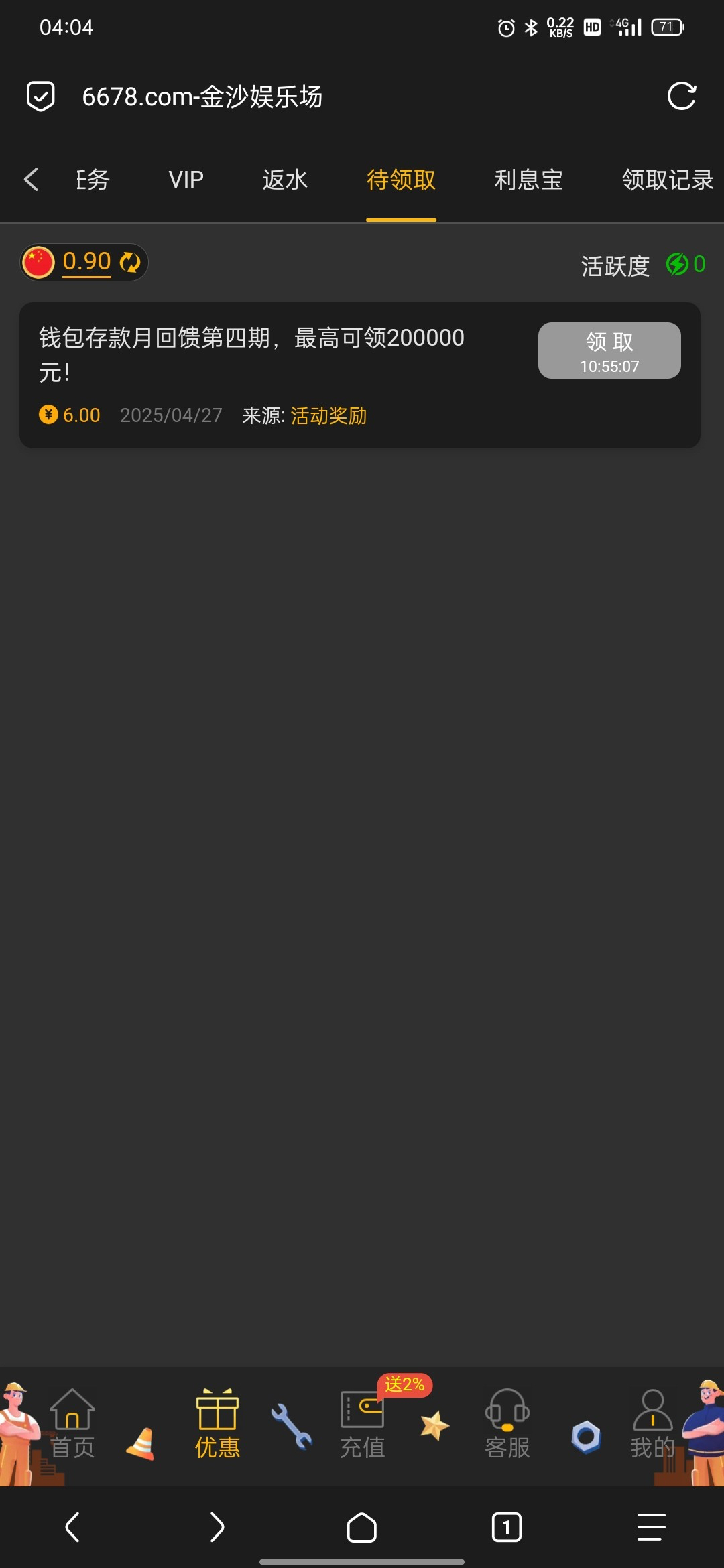
Task: Switch to the VIP tab
Action: (186, 180)
